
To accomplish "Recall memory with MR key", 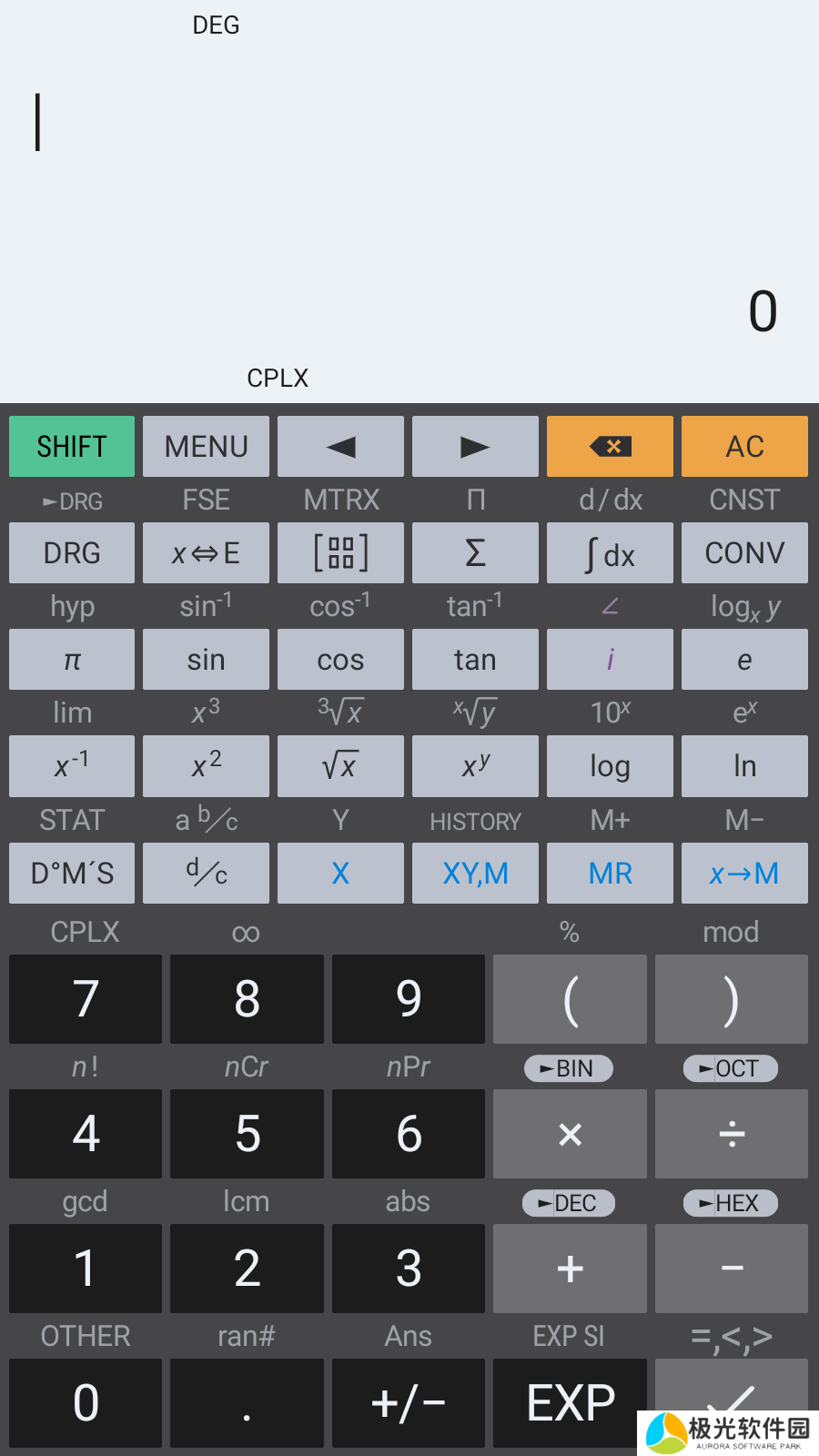I will (610, 873).
